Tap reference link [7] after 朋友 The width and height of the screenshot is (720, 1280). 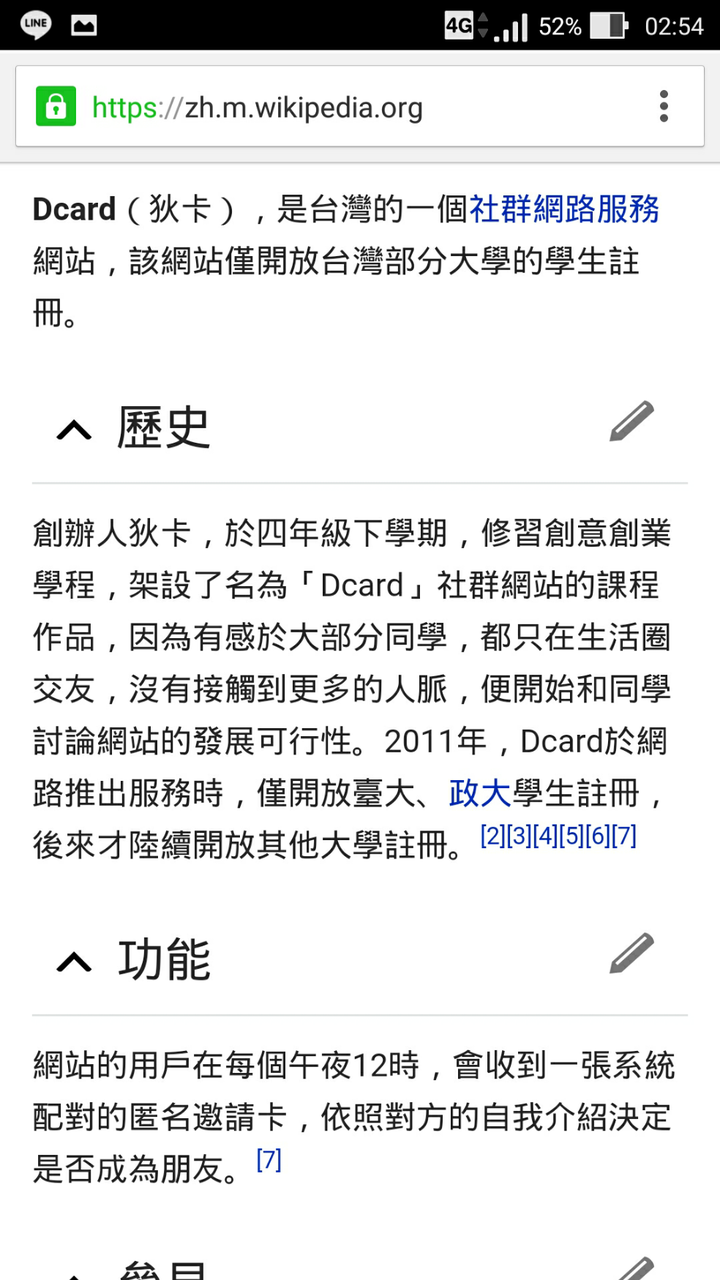coord(268,1161)
